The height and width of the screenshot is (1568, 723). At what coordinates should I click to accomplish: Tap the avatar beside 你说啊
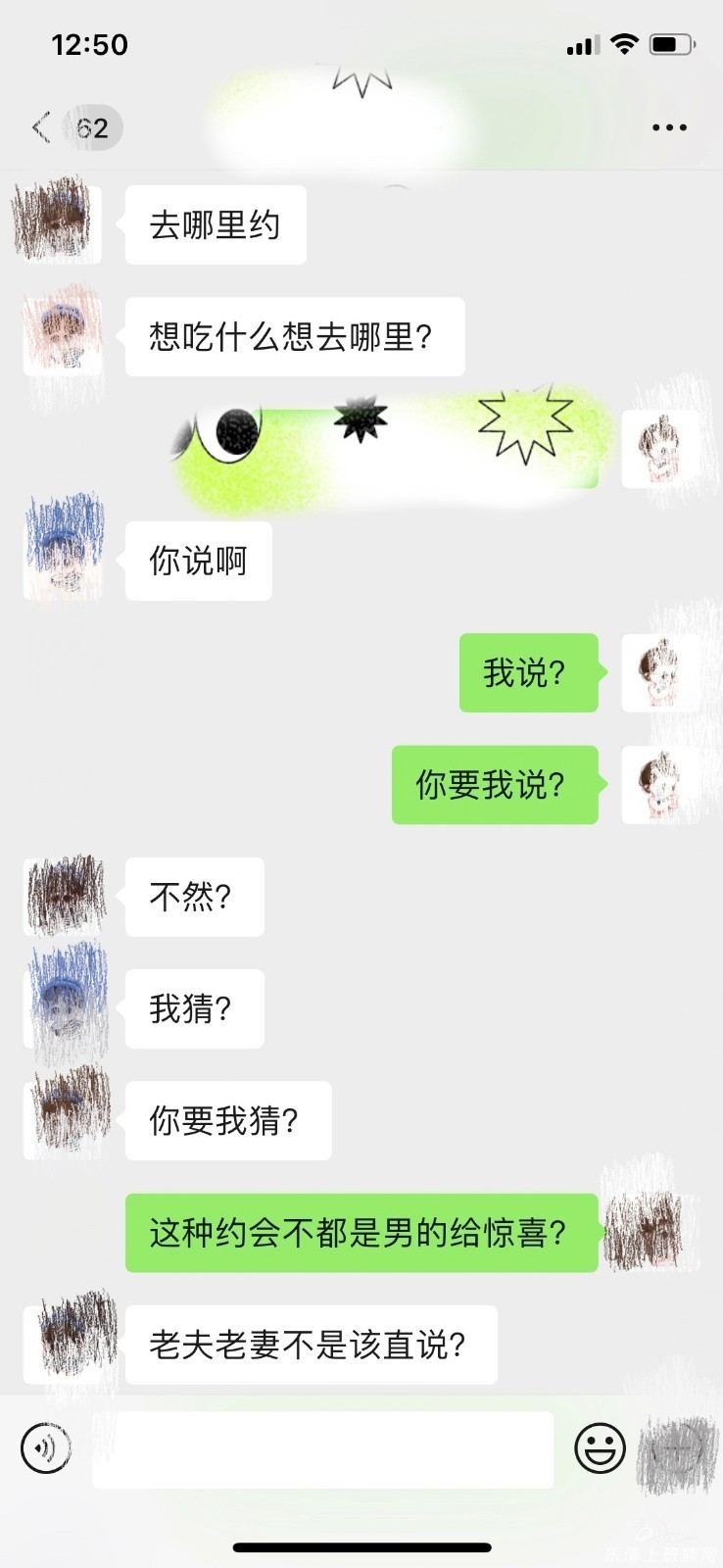(x=63, y=560)
